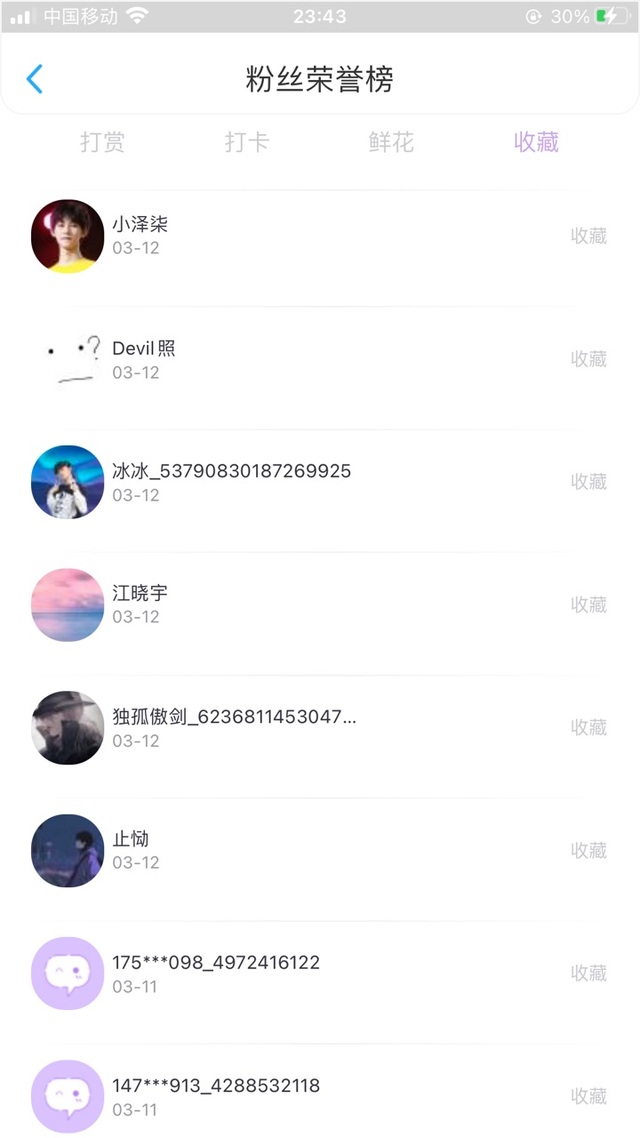Switch to the 打赏 tab
Image resolution: width=640 pixels, height=1138 pixels.
(x=102, y=142)
